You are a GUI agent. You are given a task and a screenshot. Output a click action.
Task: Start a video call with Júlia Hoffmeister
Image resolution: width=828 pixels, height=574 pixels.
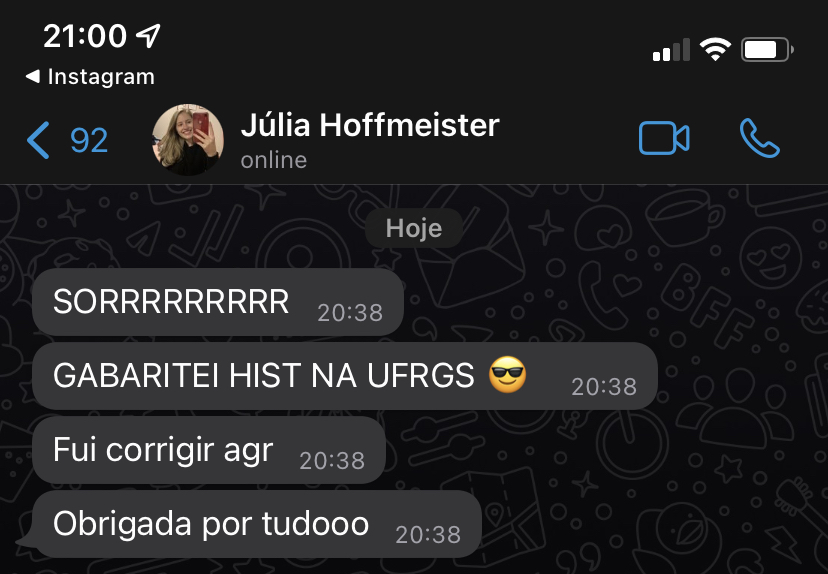coord(664,139)
